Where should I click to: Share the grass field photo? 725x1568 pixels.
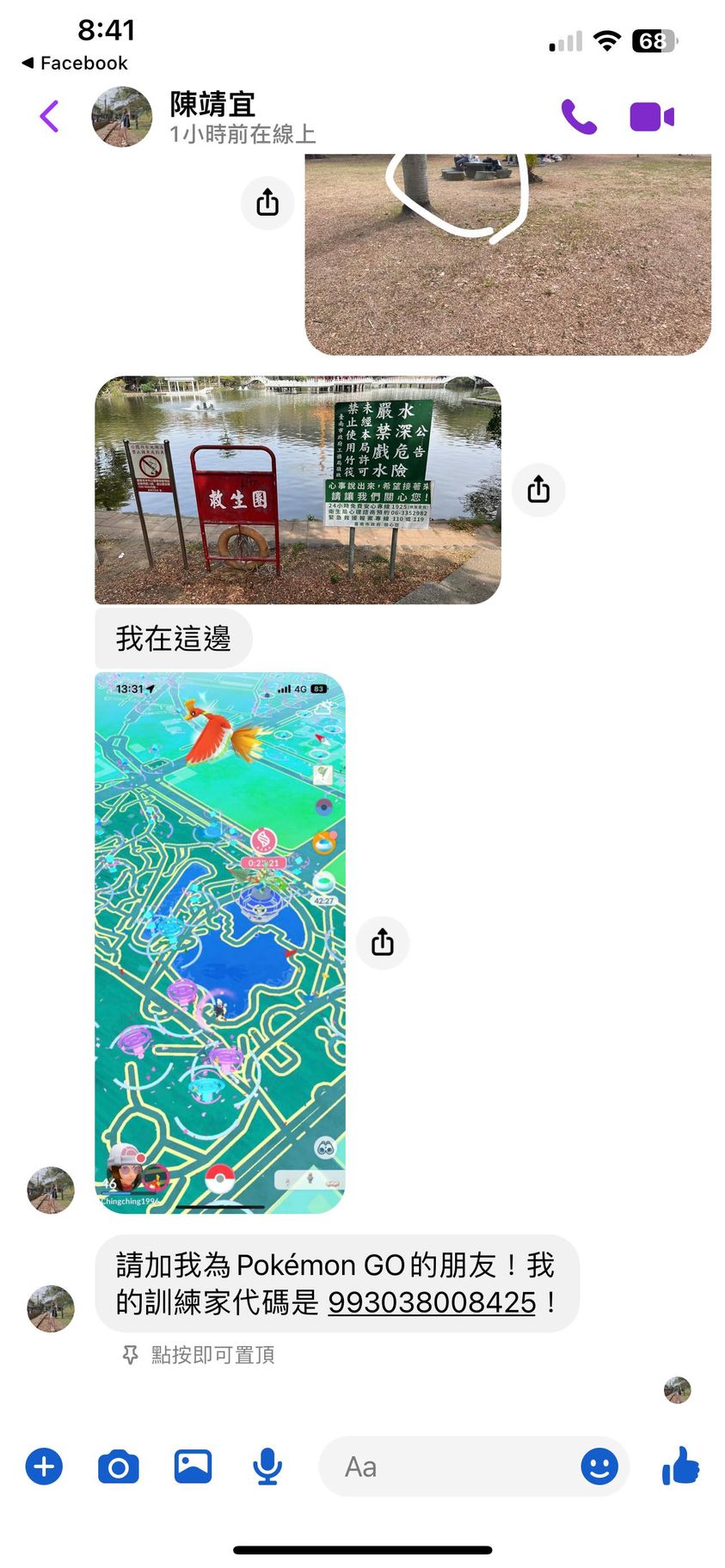pyautogui.click(x=267, y=203)
